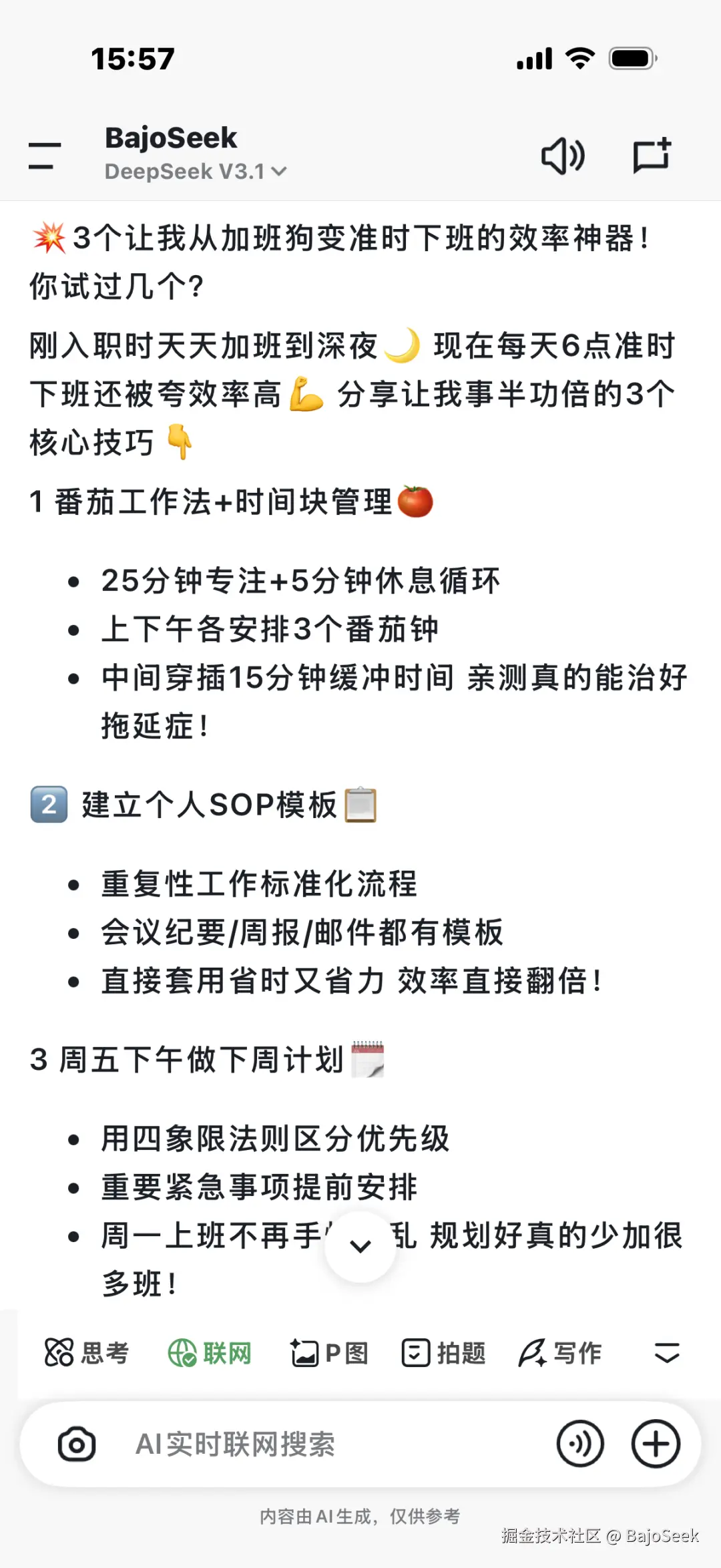
Task: Start a new chat conversation
Action: tap(652, 156)
